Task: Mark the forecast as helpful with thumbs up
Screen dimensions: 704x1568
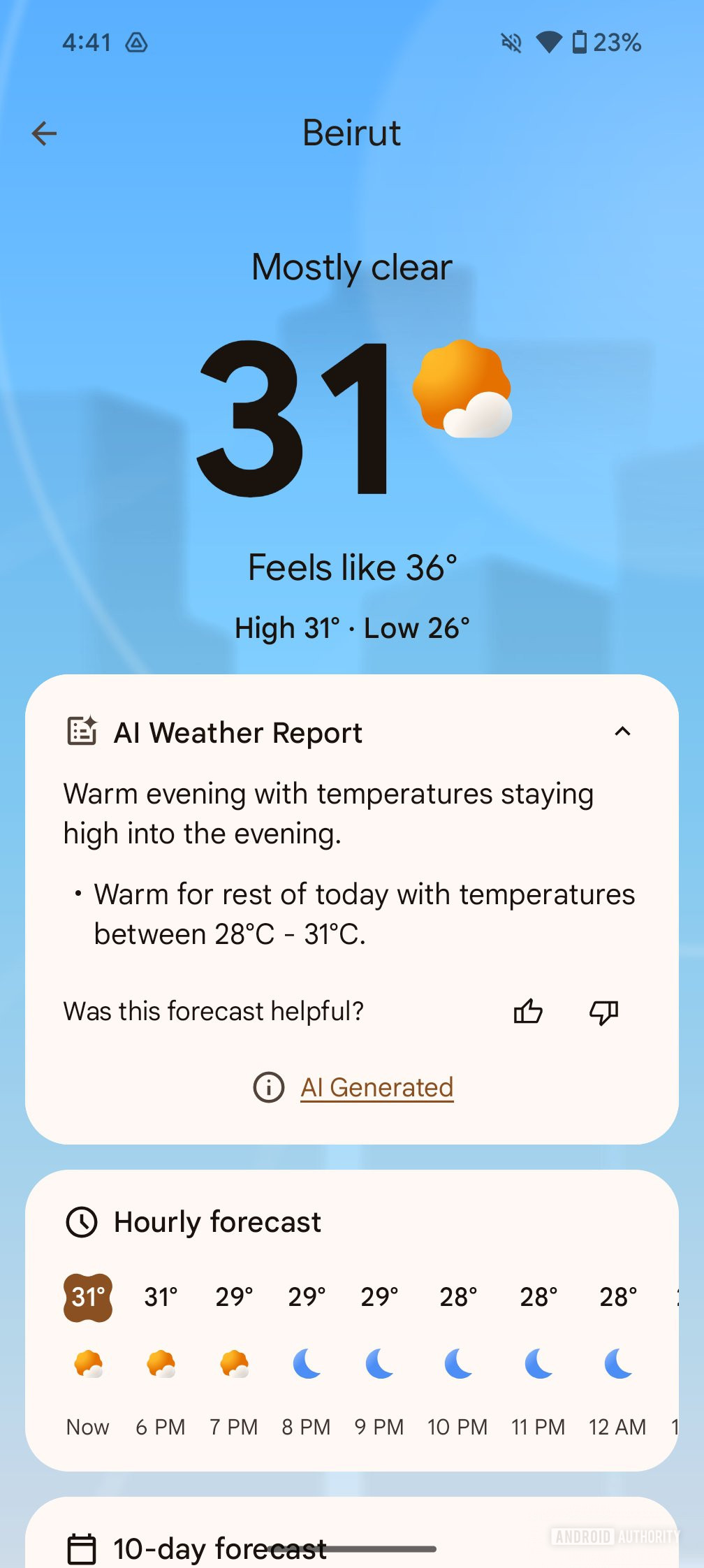Action: (528, 1011)
